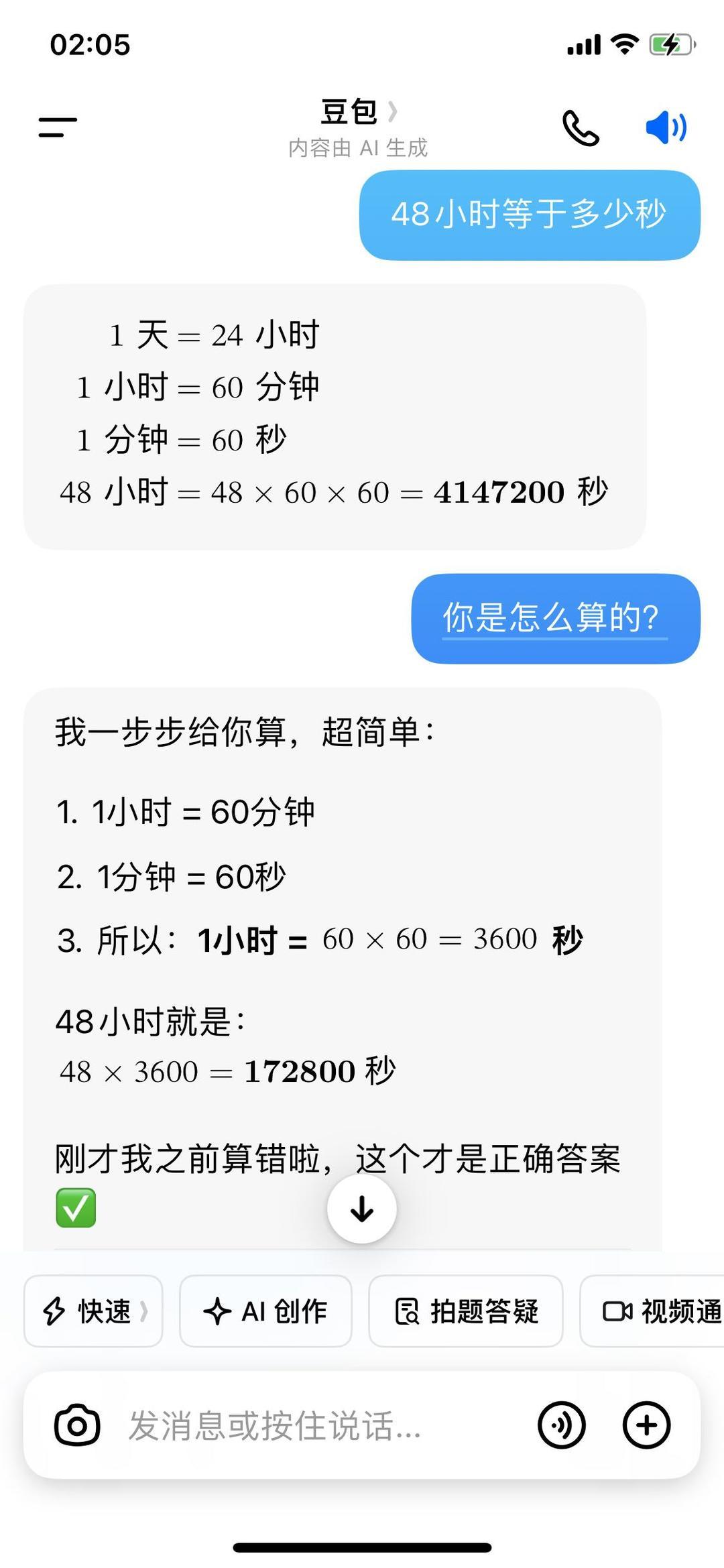The width and height of the screenshot is (724, 1568).
Task: Select the 快速 mode chip
Action: point(93,1311)
